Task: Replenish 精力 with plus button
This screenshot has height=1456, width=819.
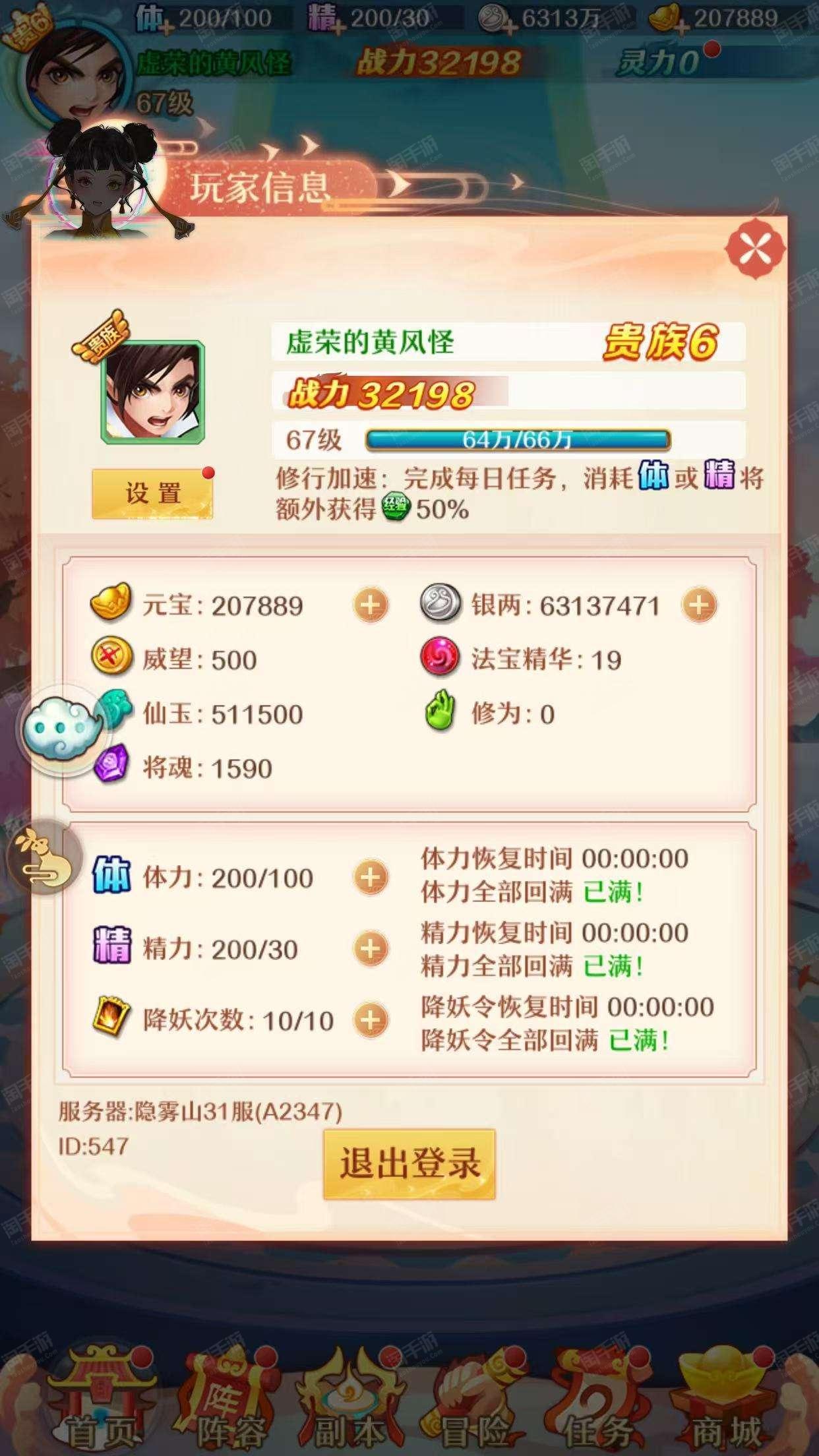Action: point(371,949)
